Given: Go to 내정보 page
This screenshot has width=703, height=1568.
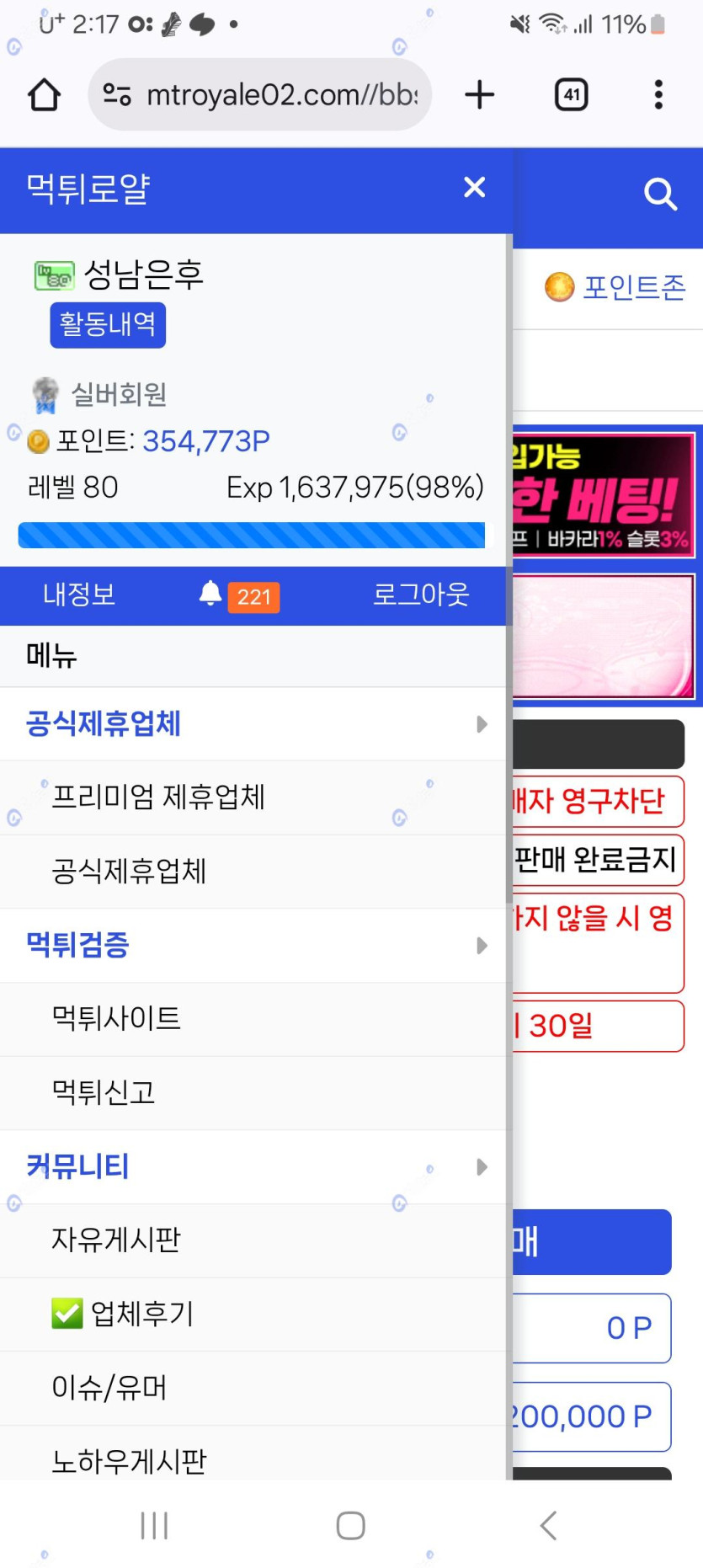Looking at the screenshot, I should [79, 595].
